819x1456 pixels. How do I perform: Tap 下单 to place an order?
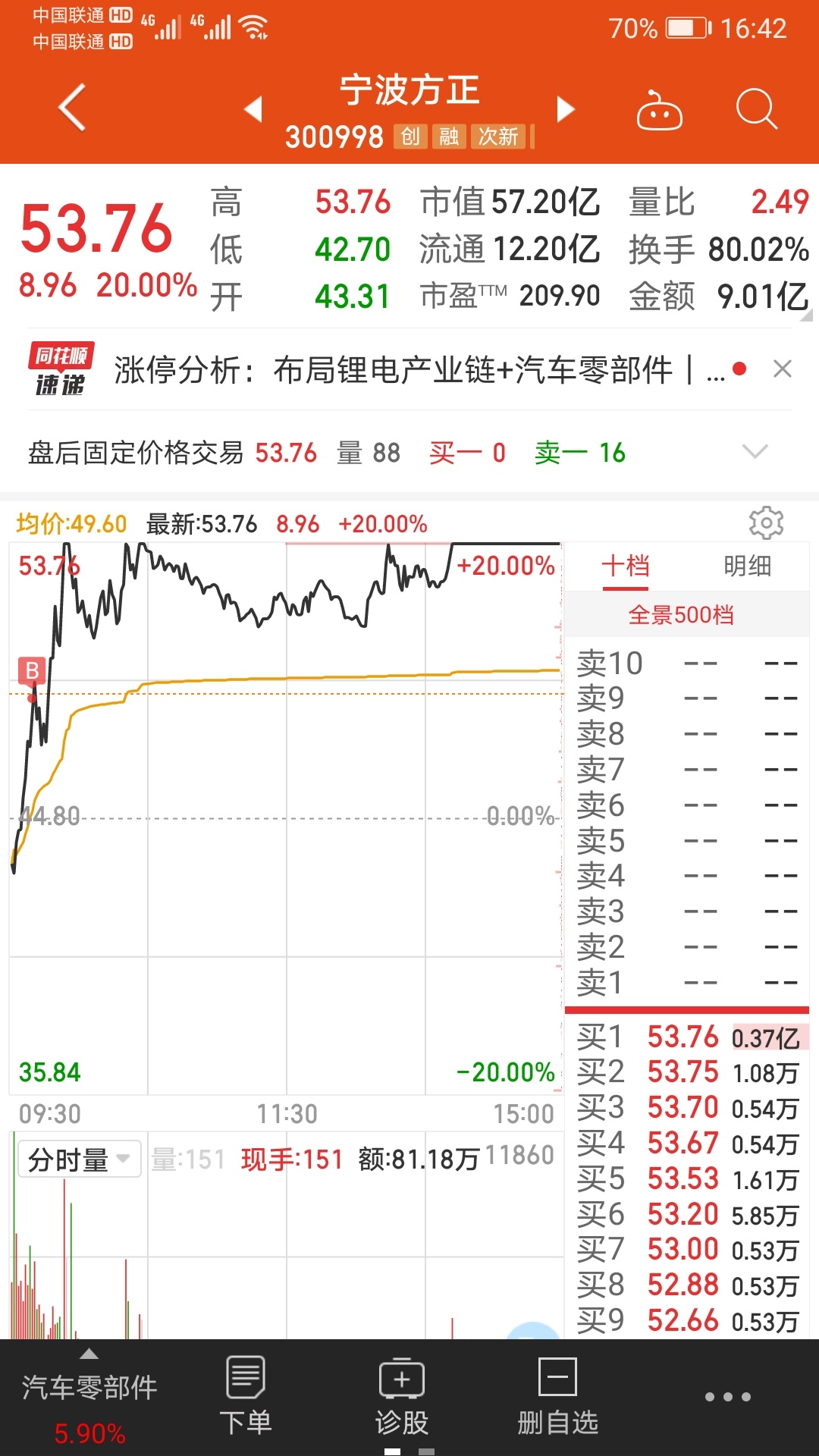click(246, 1397)
